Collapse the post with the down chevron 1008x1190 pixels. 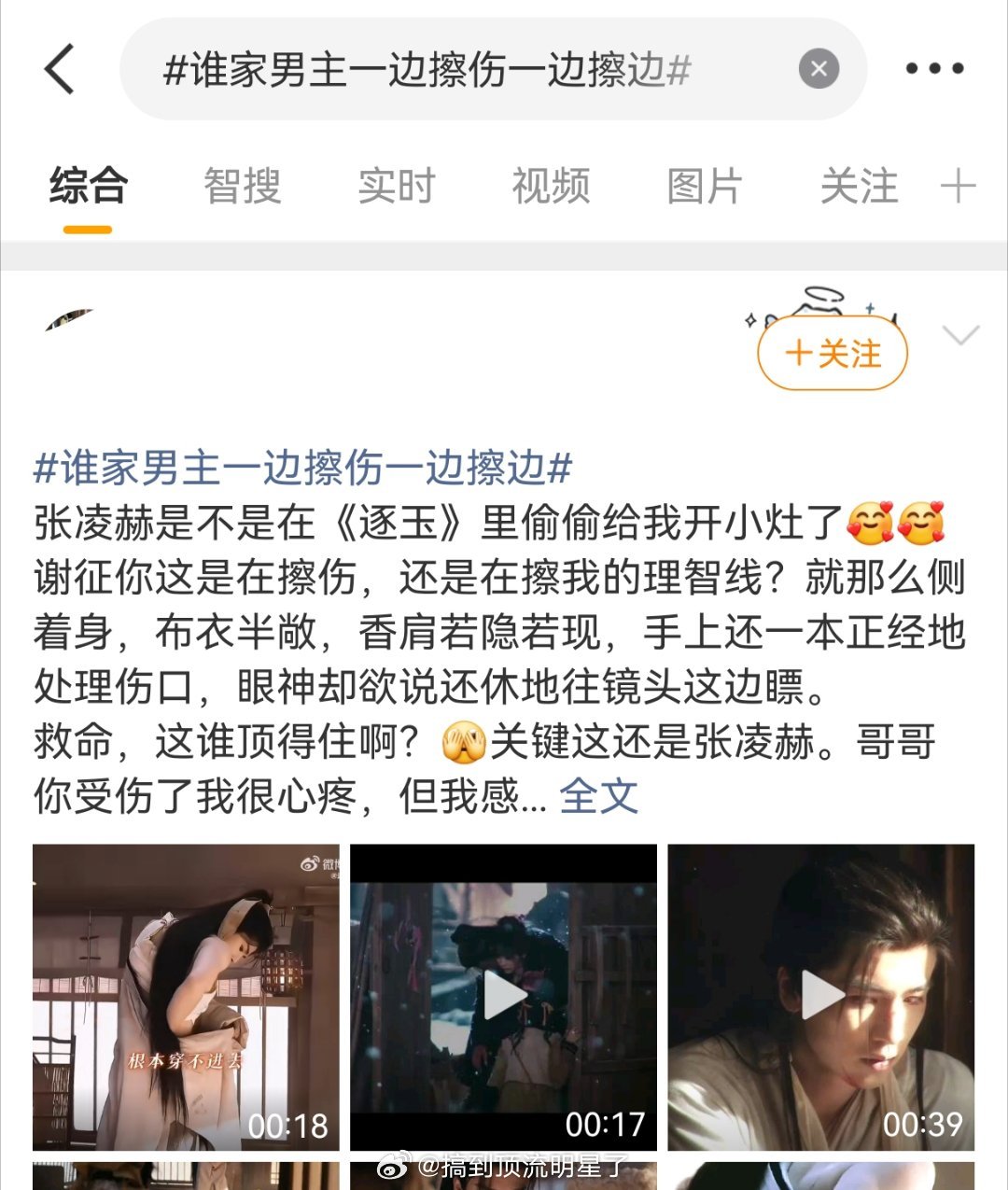961,336
